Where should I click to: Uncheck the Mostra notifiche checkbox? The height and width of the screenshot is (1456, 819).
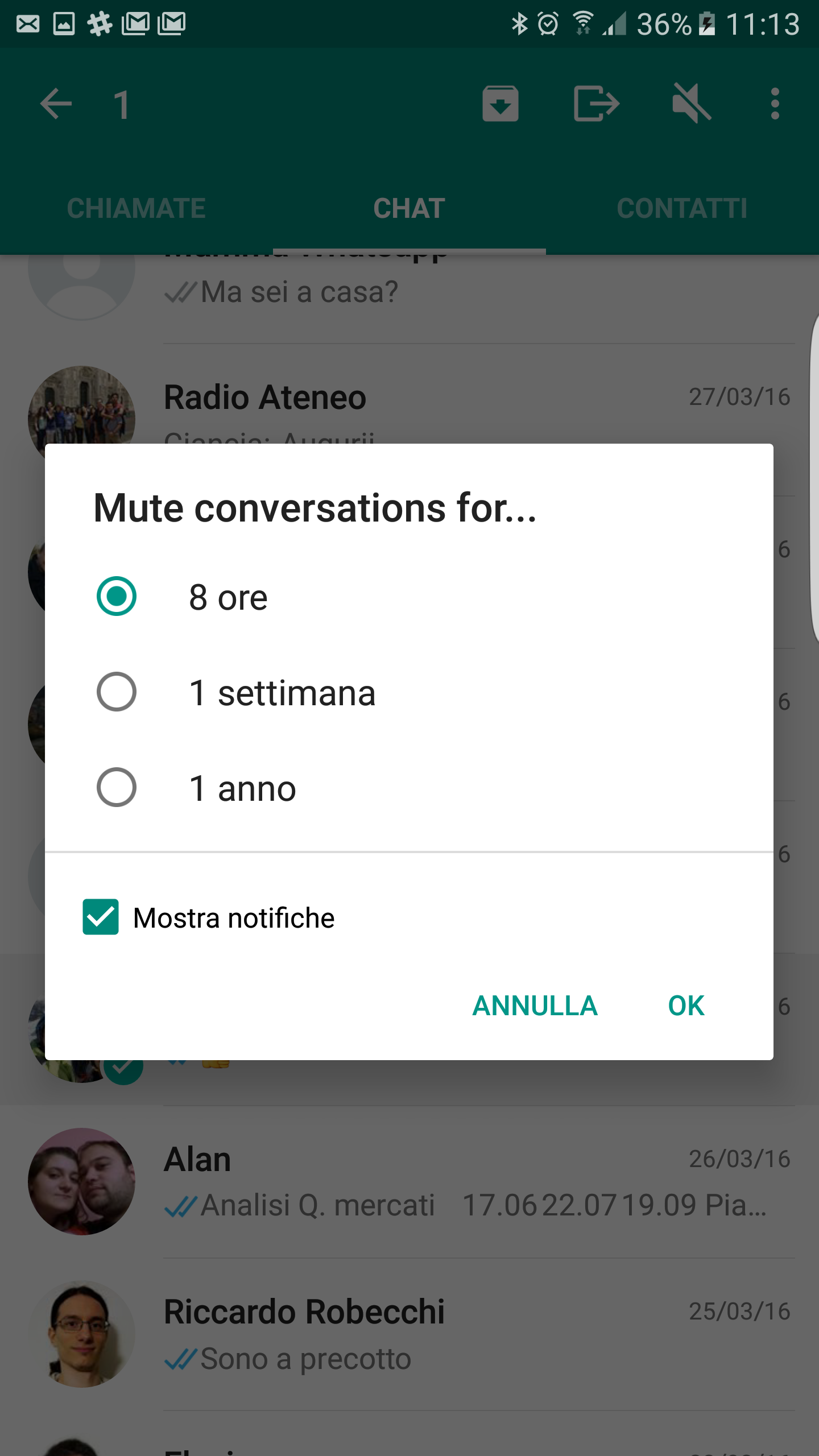(101, 917)
